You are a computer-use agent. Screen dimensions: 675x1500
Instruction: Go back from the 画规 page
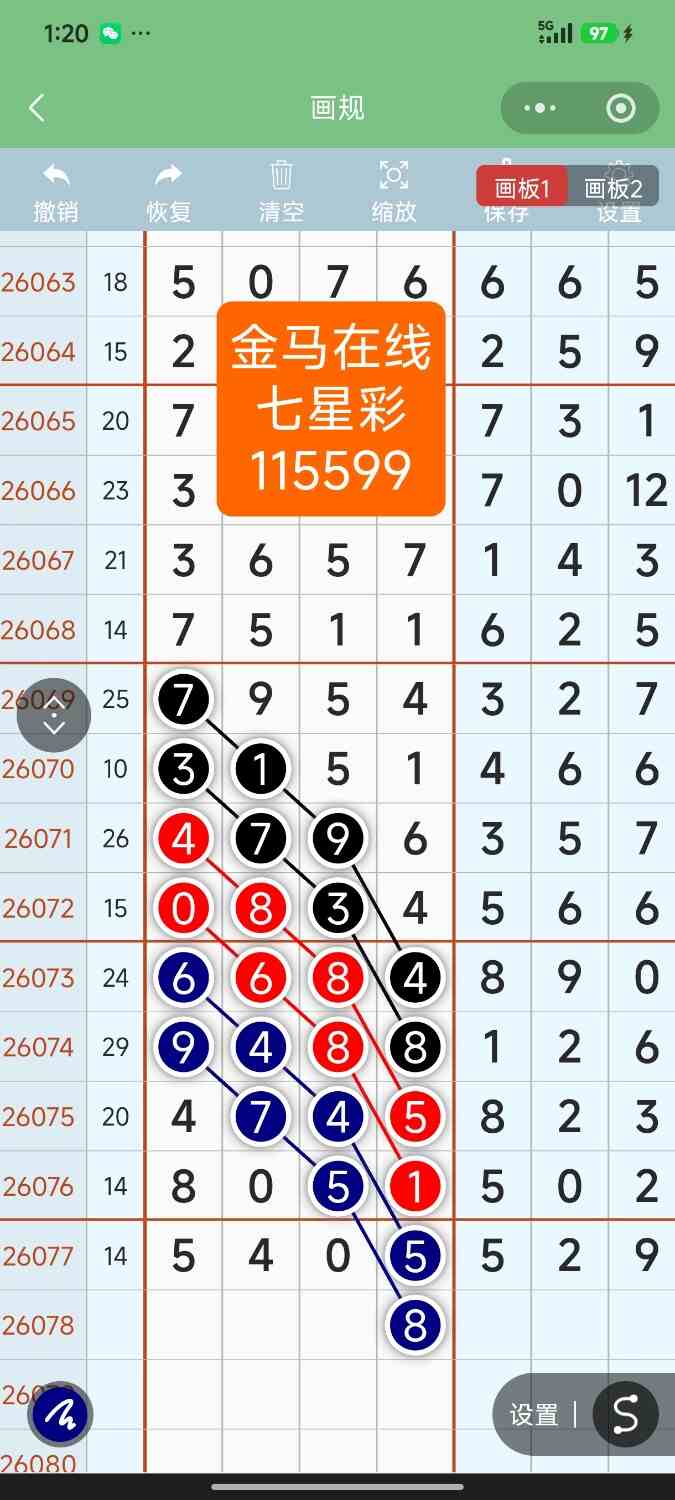coord(37,108)
